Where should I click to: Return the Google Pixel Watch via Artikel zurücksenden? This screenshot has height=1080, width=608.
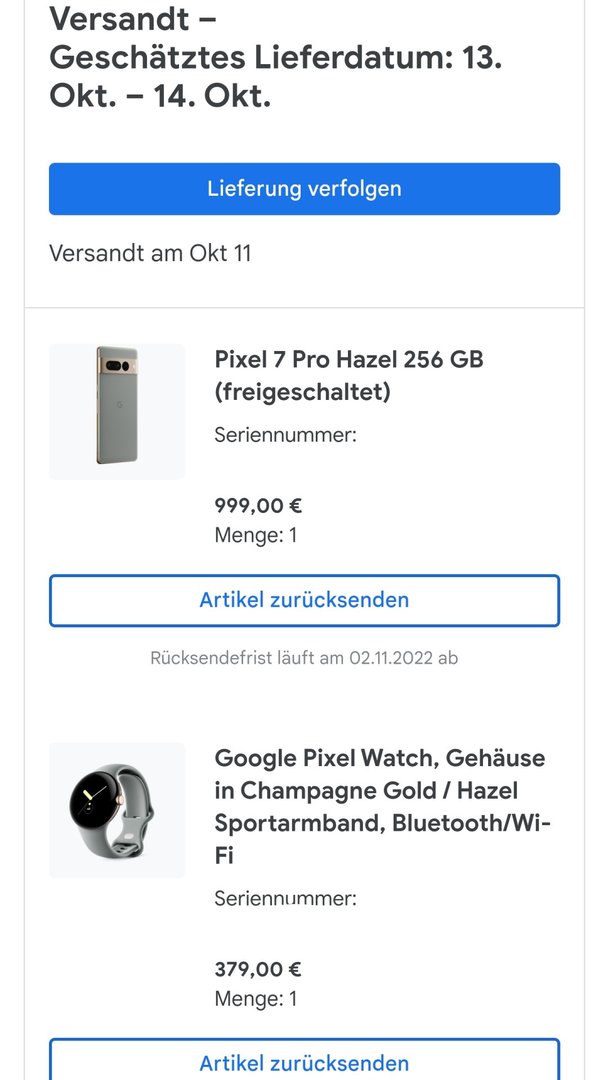pos(304,1062)
